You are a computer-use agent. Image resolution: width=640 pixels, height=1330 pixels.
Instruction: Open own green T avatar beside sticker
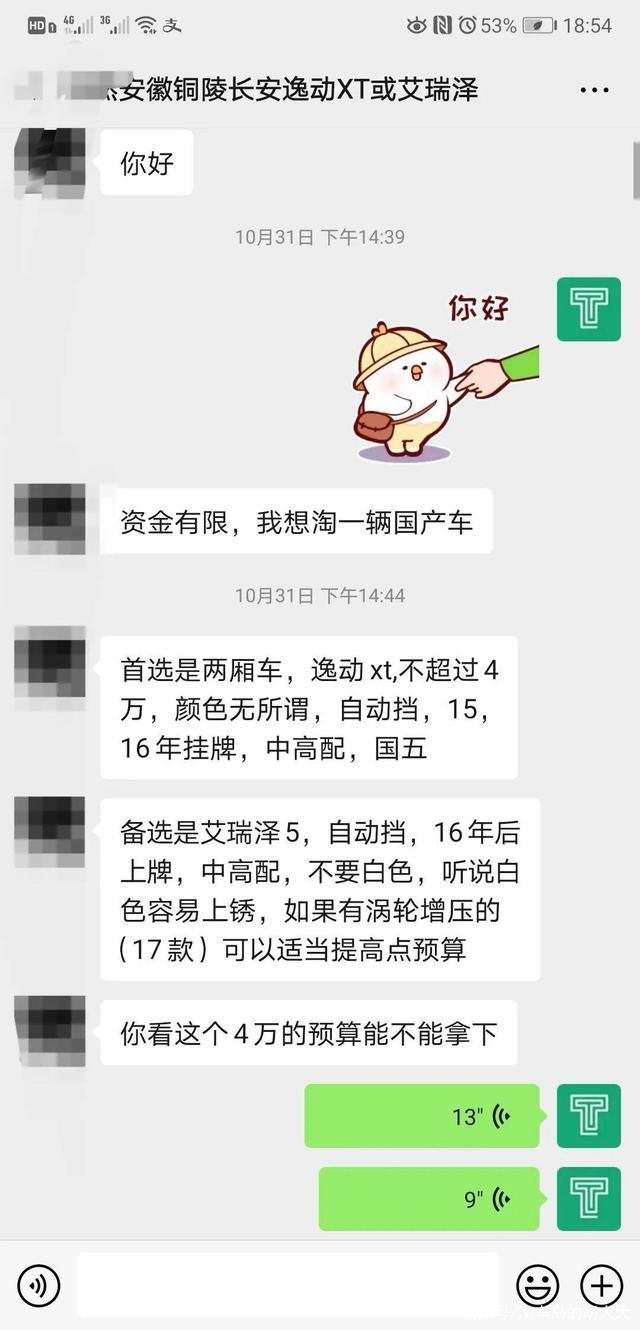pyautogui.click(x=588, y=309)
